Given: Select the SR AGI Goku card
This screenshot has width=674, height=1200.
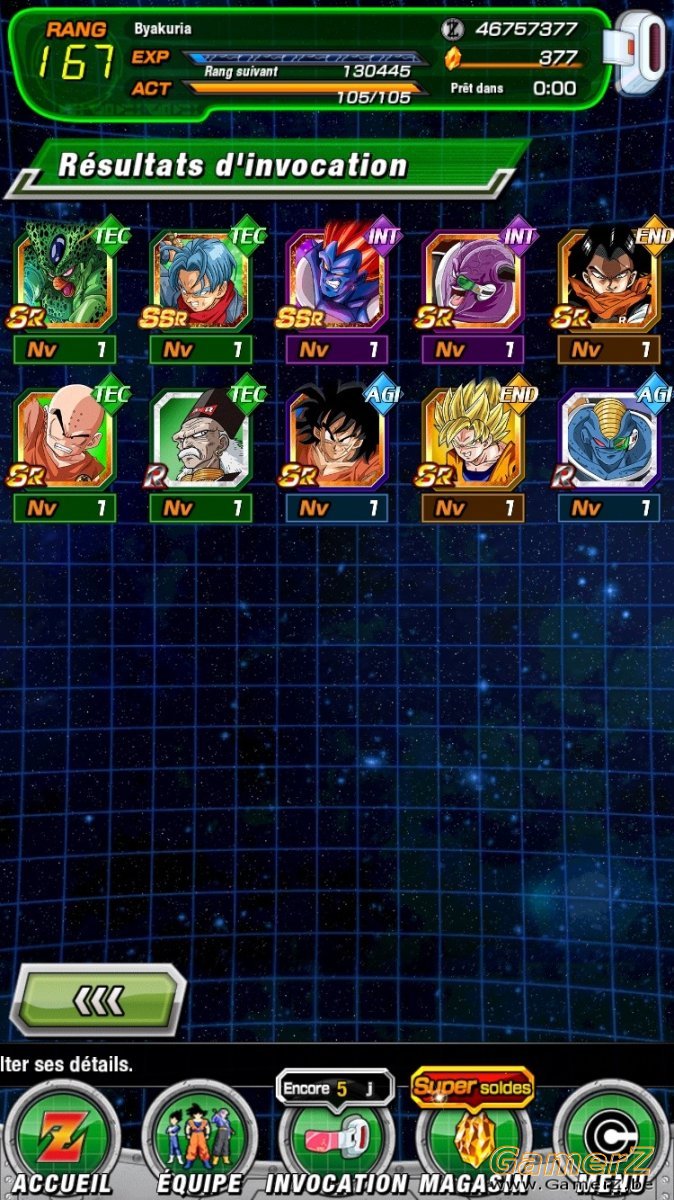Looking at the screenshot, I should point(337,440).
